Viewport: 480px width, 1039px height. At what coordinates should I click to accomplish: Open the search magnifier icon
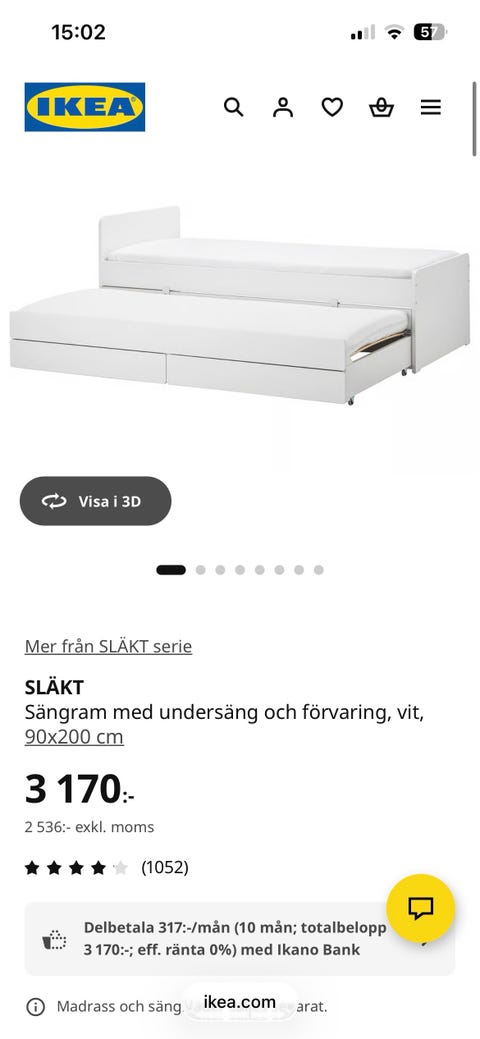tap(233, 107)
